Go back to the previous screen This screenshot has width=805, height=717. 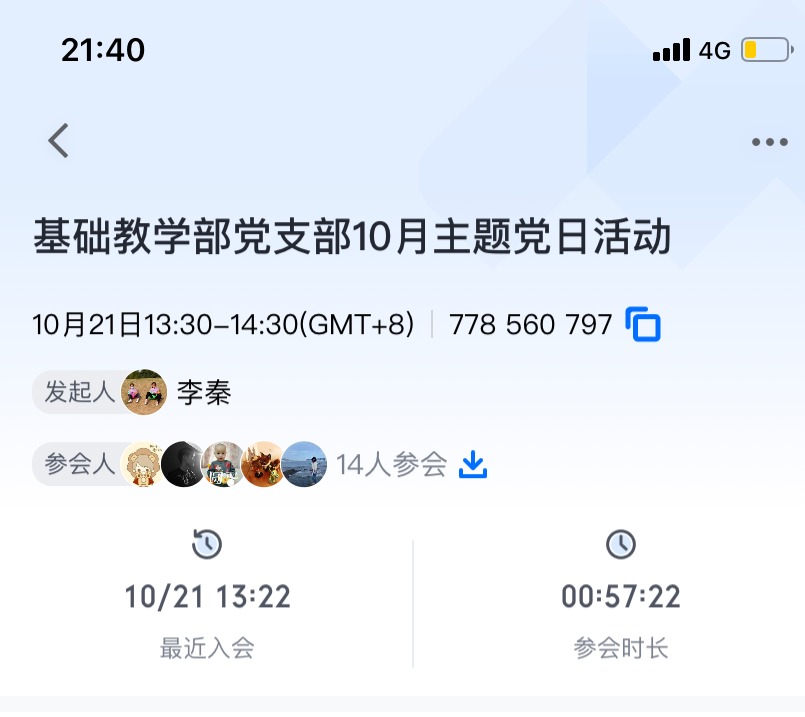coord(59,141)
